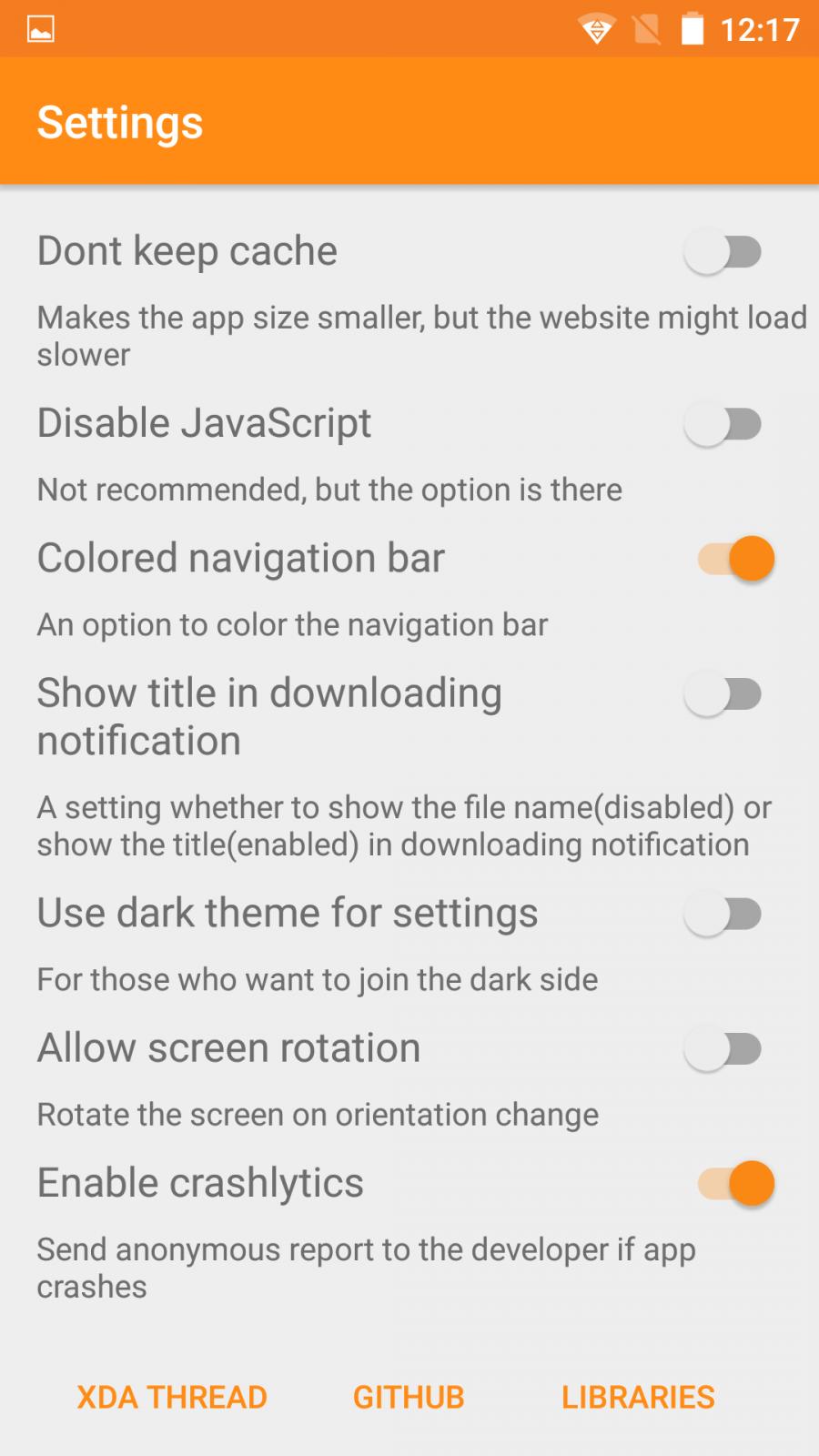The image size is (819, 1456).
Task: Tap the screenshot icon in the status bar
Action: [x=42, y=28]
